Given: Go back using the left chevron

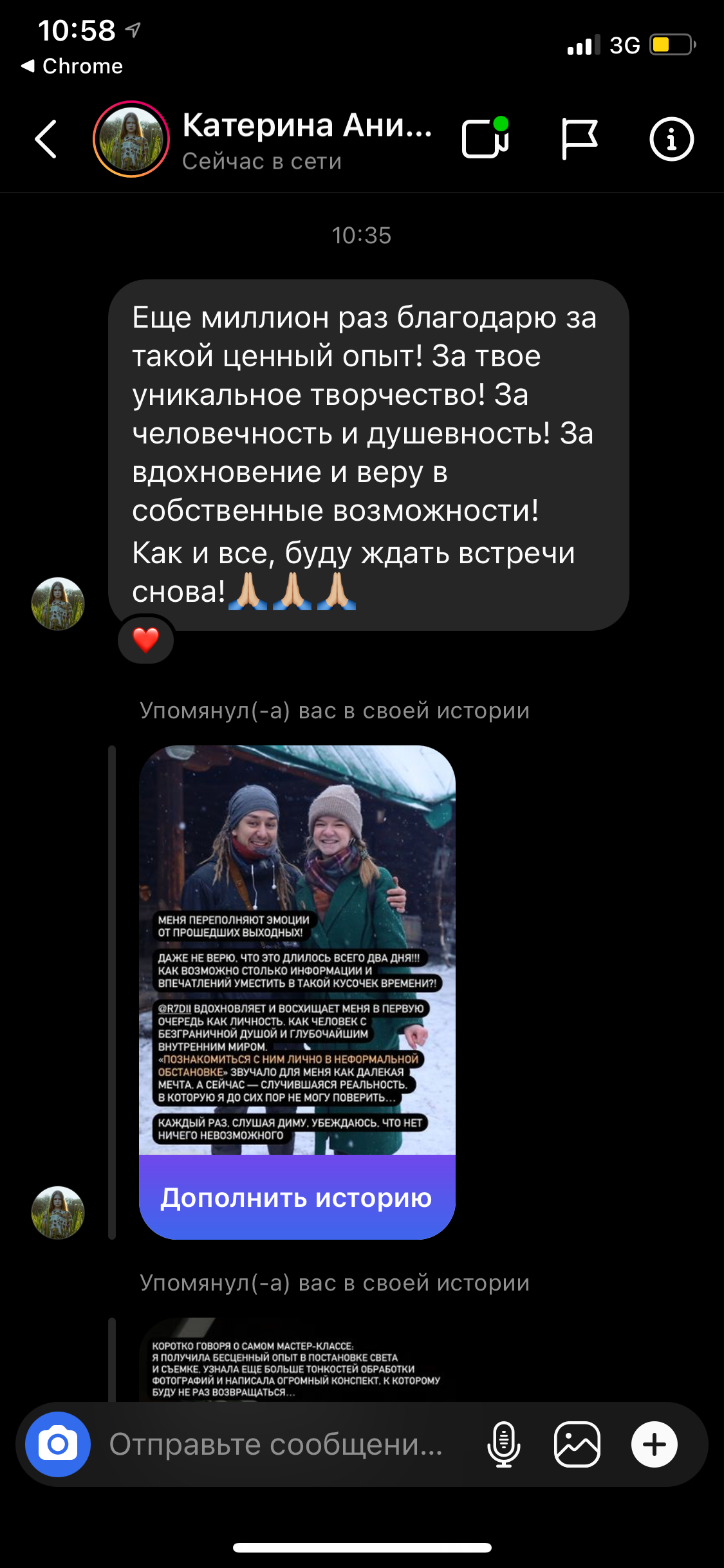Looking at the screenshot, I should [x=44, y=138].
